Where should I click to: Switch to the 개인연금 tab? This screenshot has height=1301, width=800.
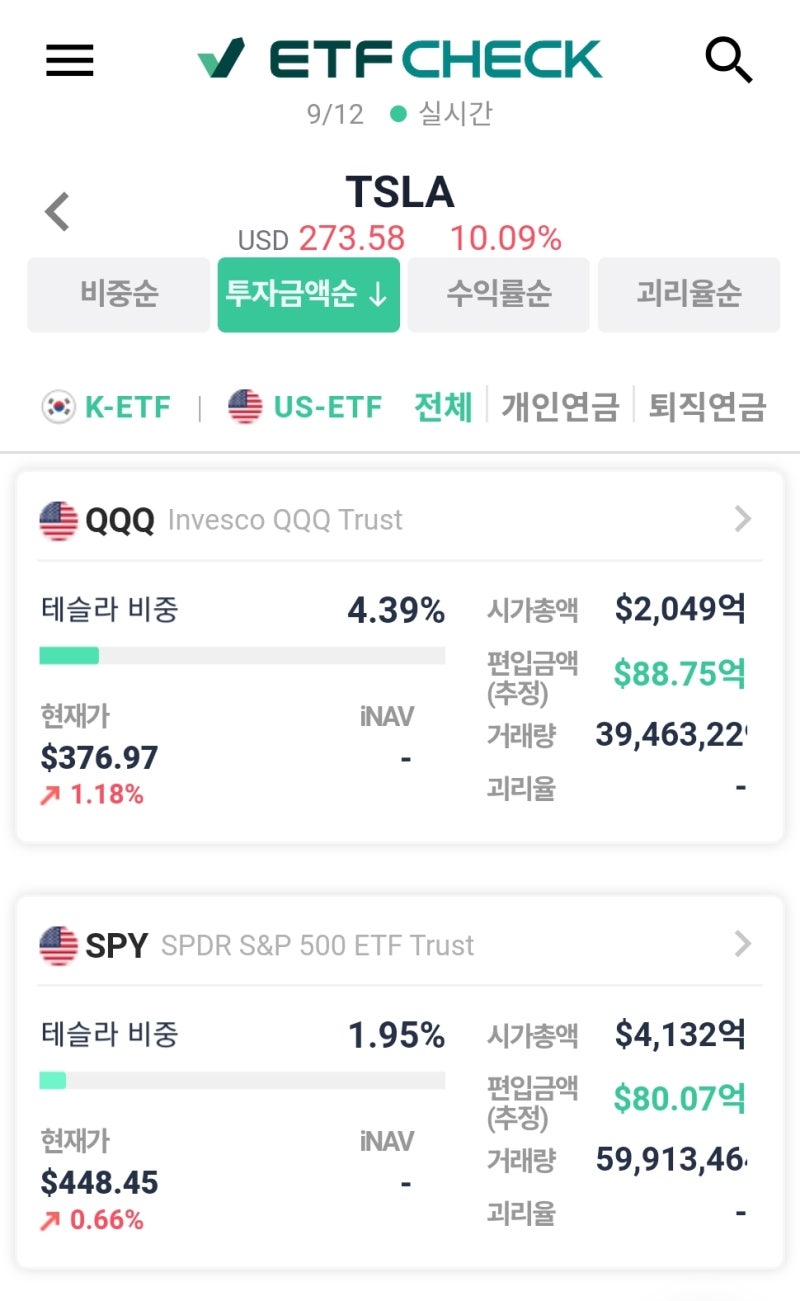pos(558,406)
